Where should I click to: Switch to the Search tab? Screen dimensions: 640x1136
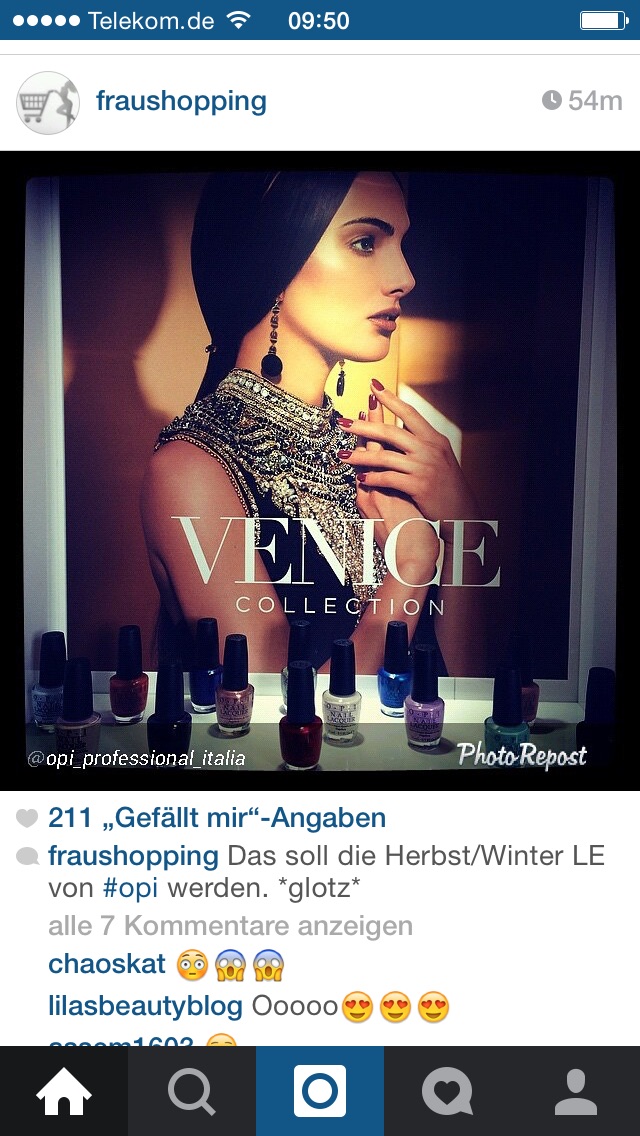(192, 1091)
